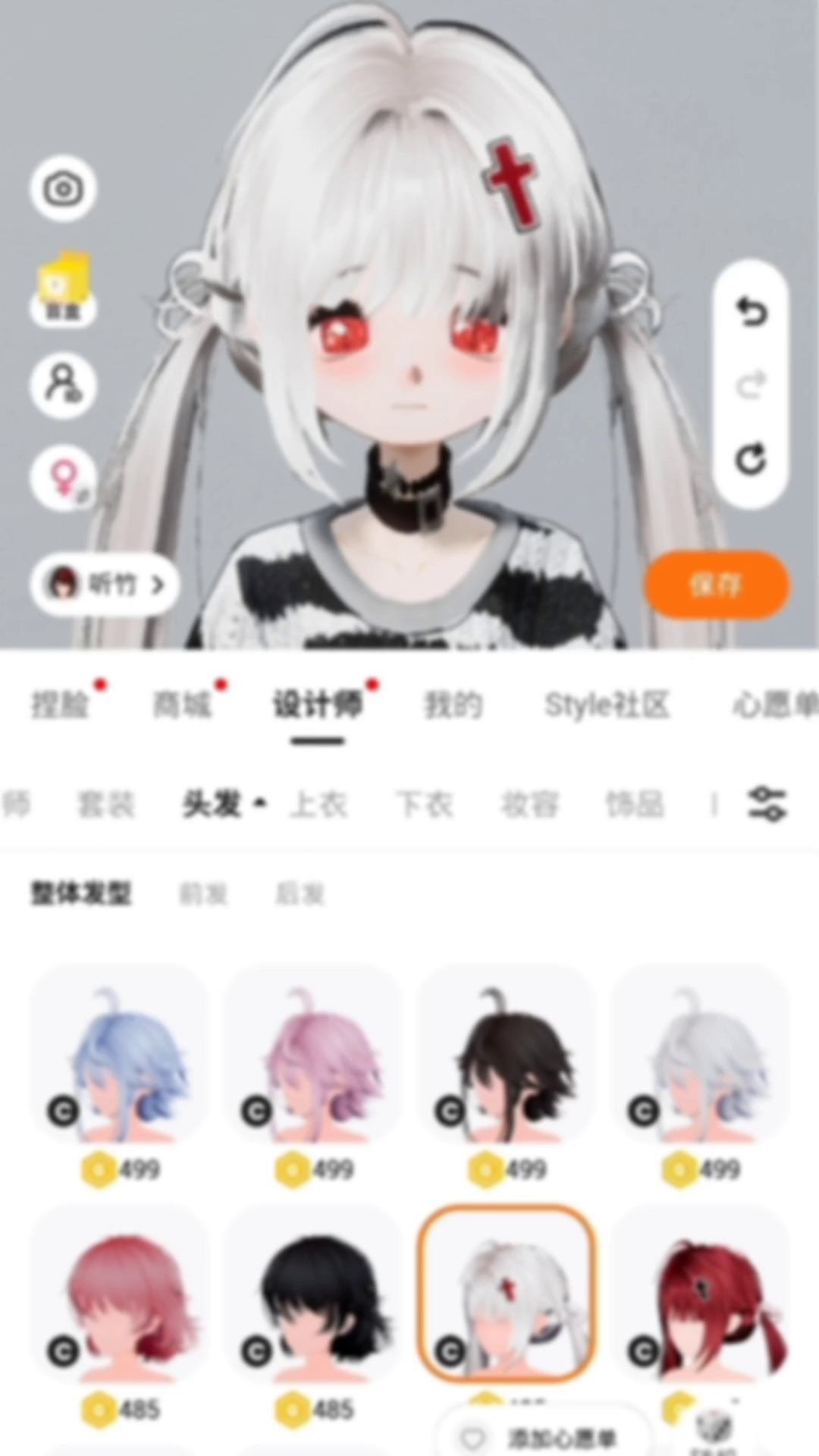Select the 上衣 category

pos(318,804)
